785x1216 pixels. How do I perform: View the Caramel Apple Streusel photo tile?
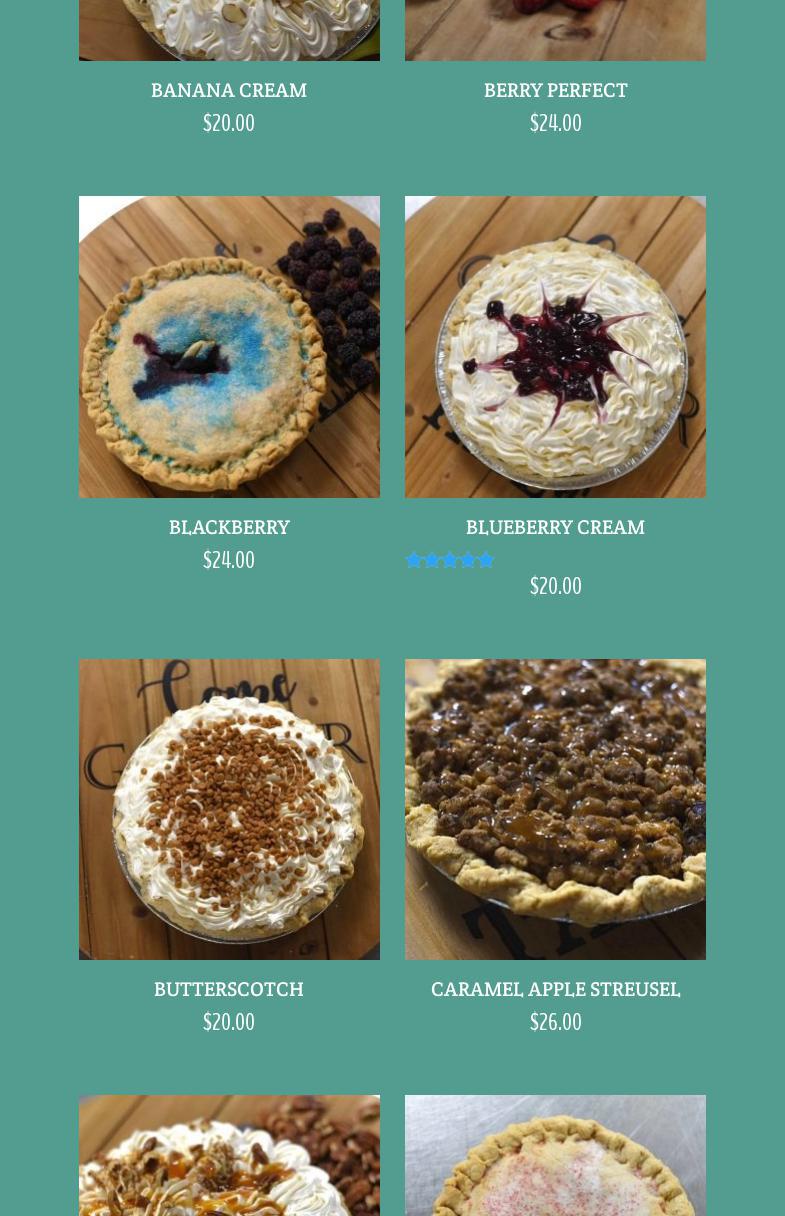[555, 808]
